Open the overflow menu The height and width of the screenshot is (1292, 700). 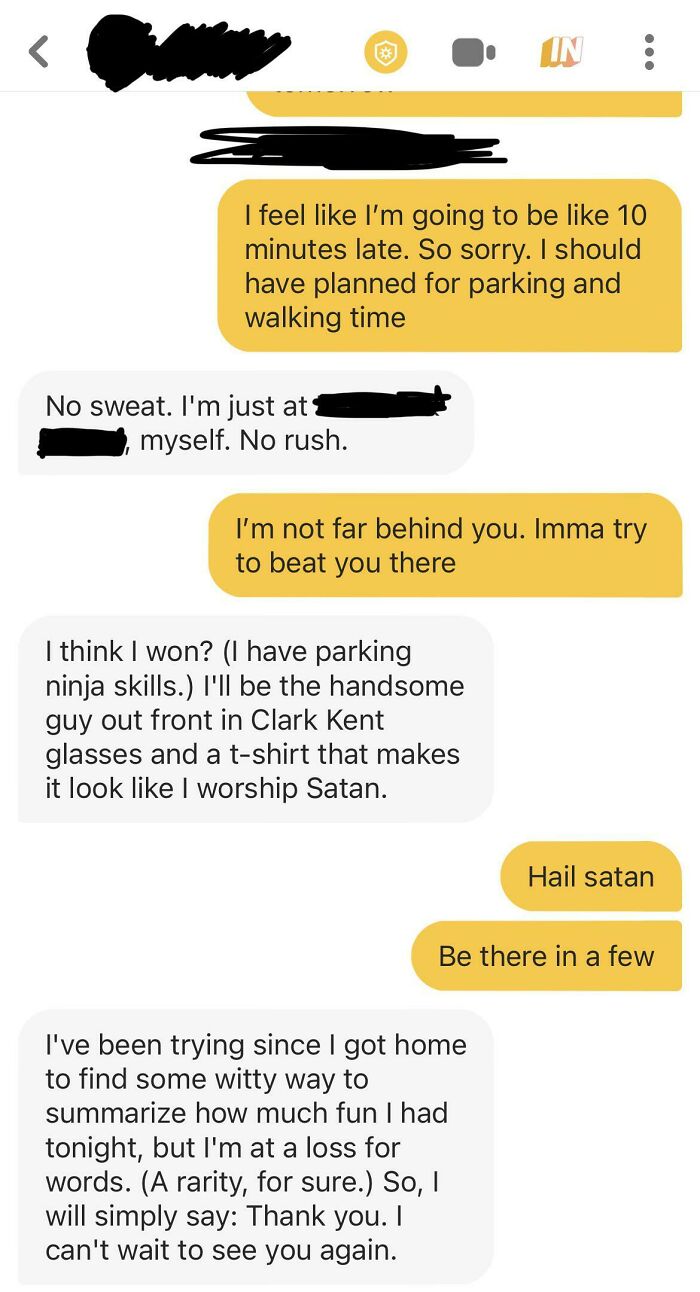tap(649, 52)
